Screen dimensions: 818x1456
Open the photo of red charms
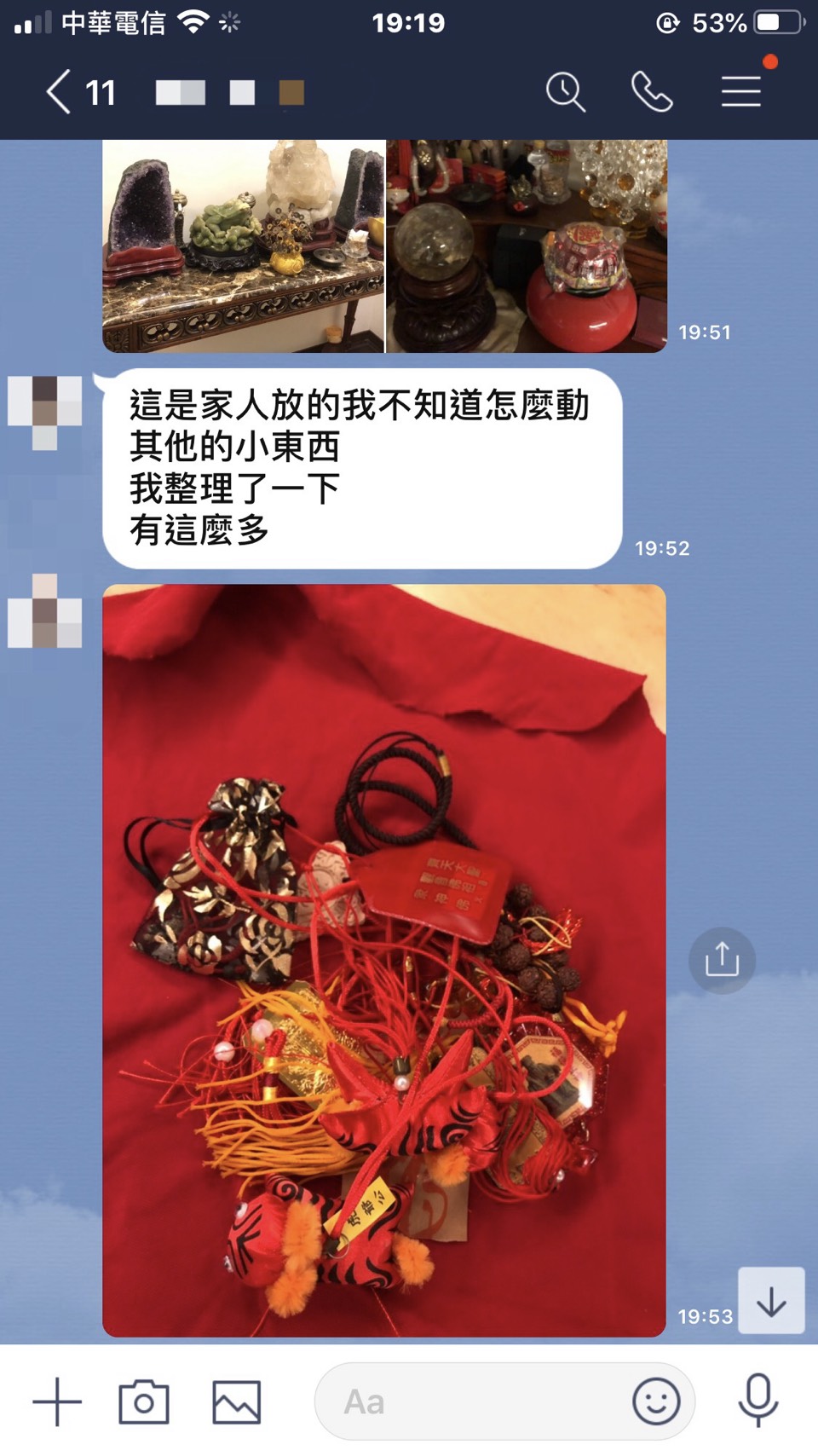383,960
